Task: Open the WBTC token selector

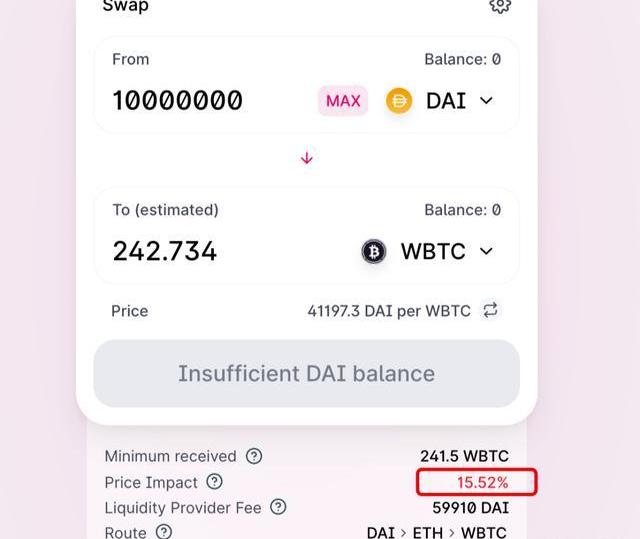Action: (428, 251)
